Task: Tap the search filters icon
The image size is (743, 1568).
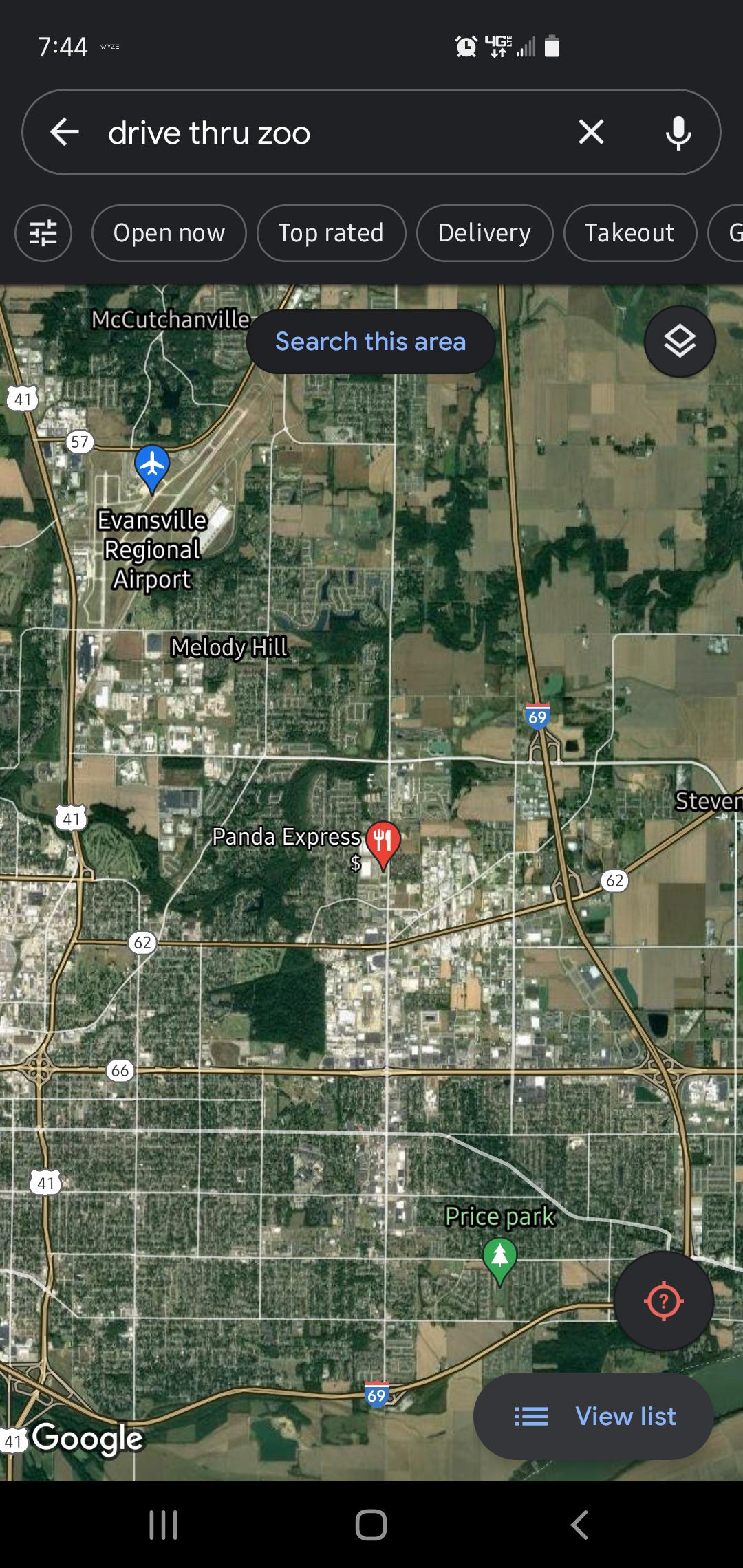Action: click(x=43, y=233)
